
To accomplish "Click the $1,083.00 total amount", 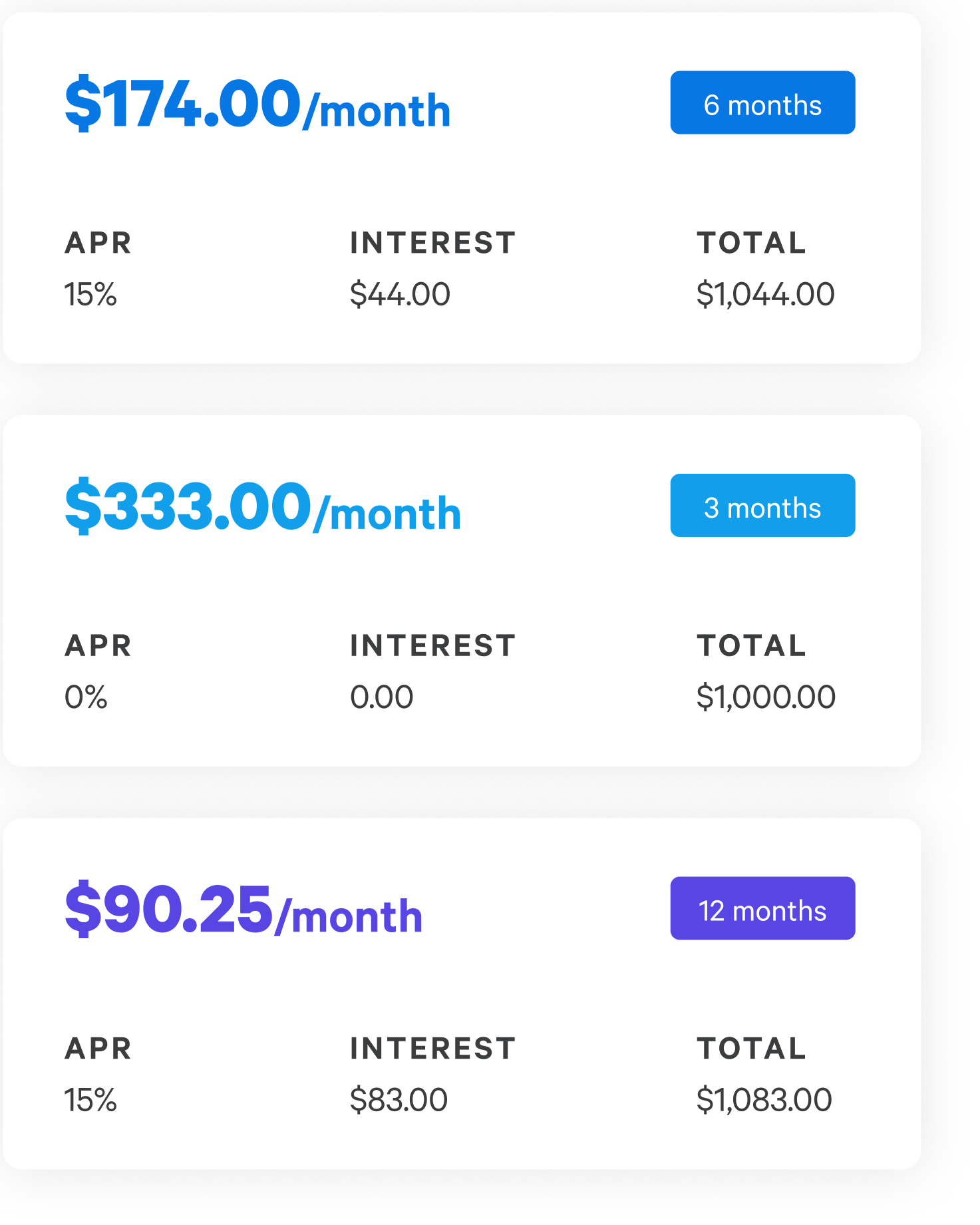I will point(764,1099).
